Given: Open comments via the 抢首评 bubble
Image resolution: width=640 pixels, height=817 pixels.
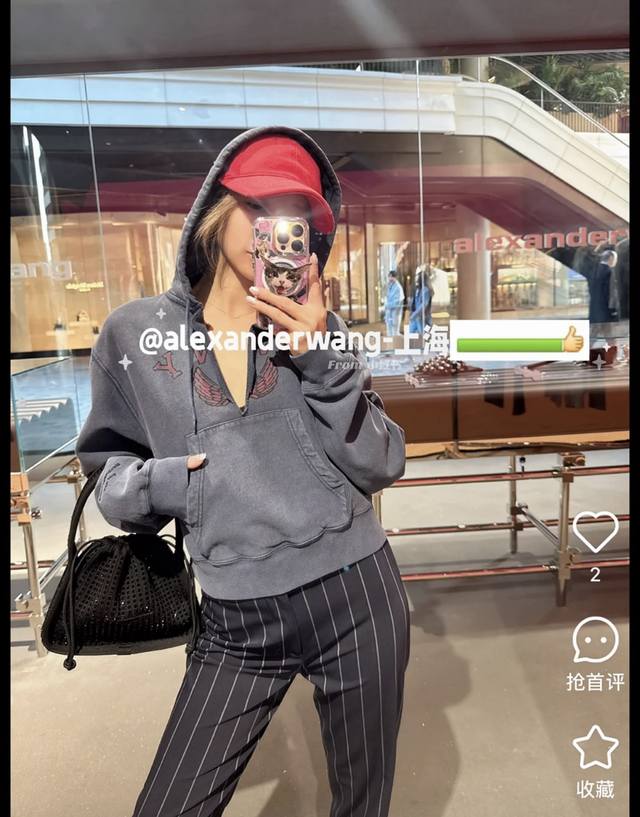Looking at the screenshot, I should (x=595, y=640).
